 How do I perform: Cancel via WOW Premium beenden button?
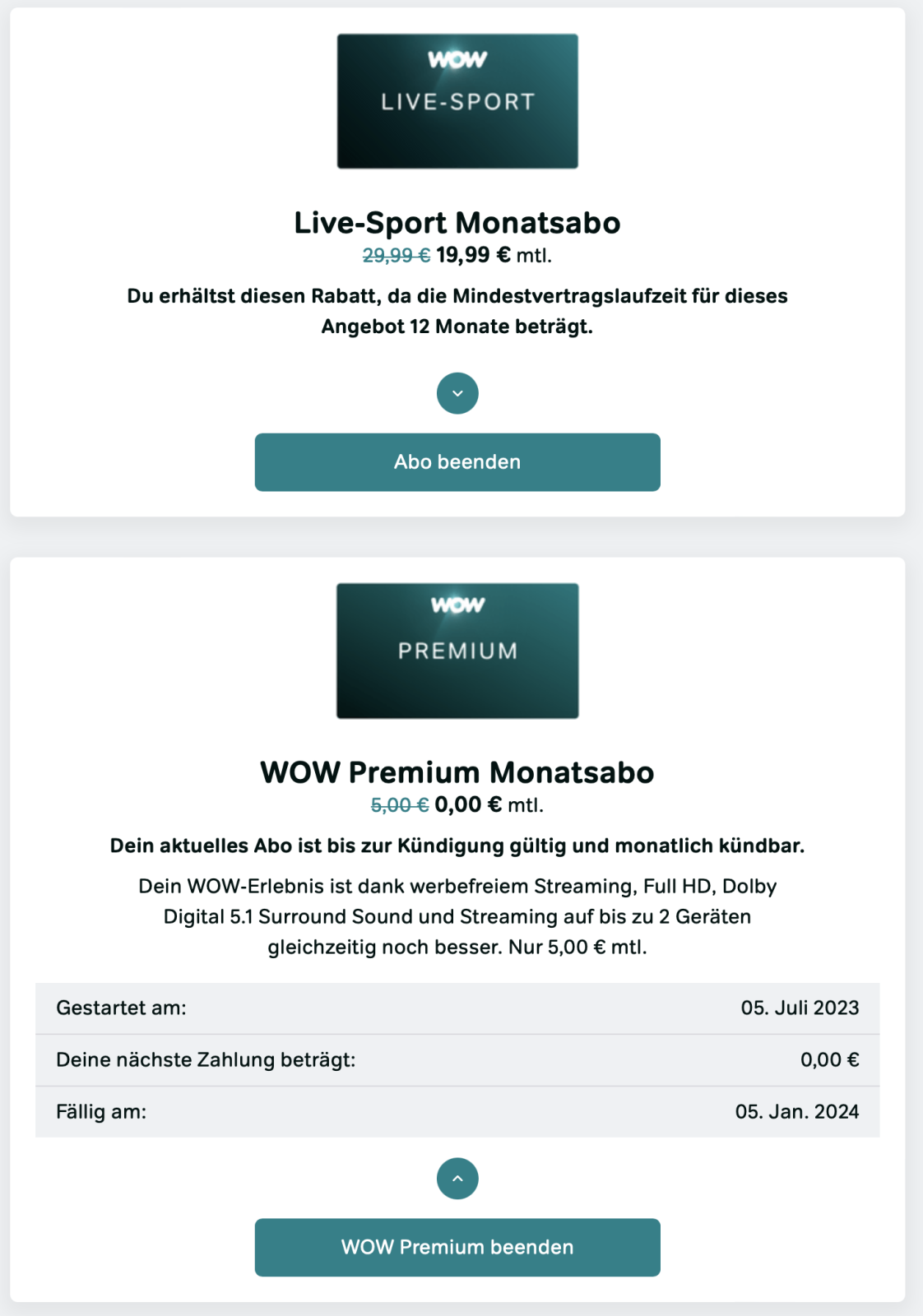pyautogui.click(x=457, y=1247)
